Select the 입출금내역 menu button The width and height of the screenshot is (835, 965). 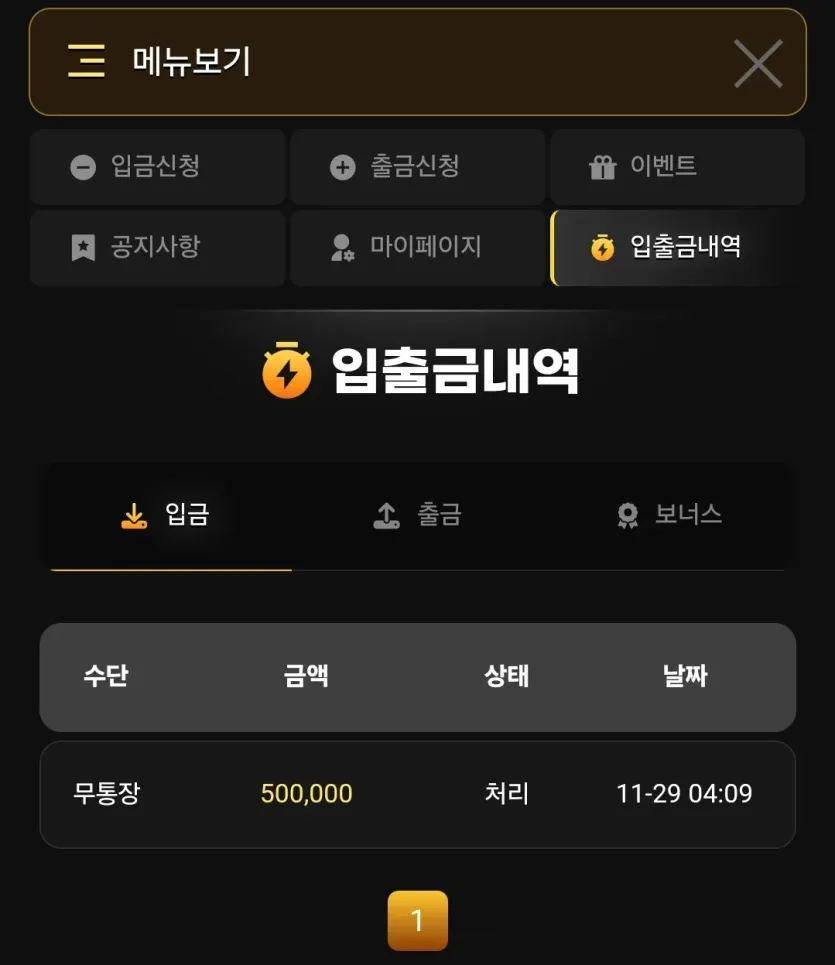pos(678,247)
